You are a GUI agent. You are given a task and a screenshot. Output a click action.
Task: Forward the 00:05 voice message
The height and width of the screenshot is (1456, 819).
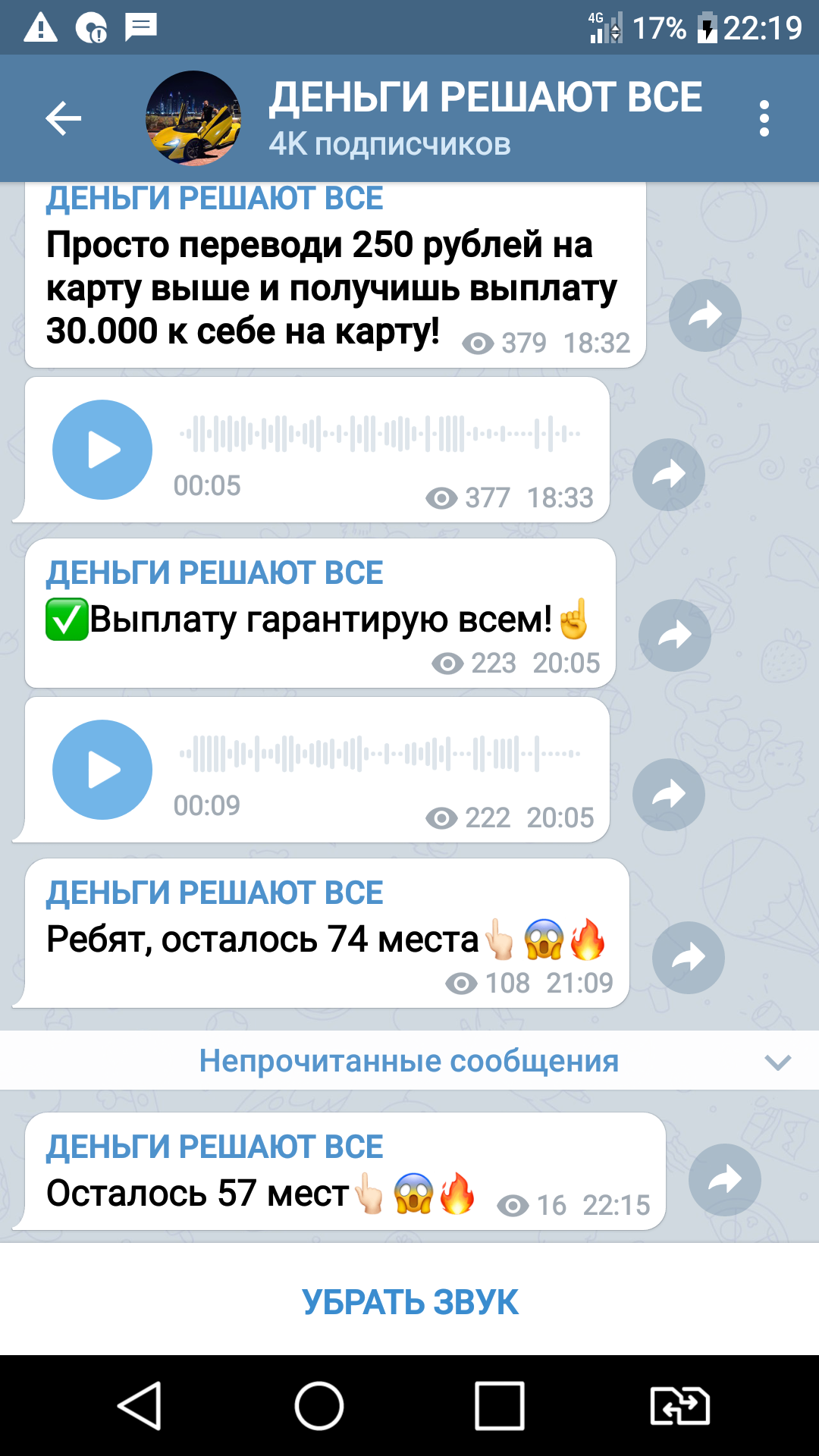point(669,475)
